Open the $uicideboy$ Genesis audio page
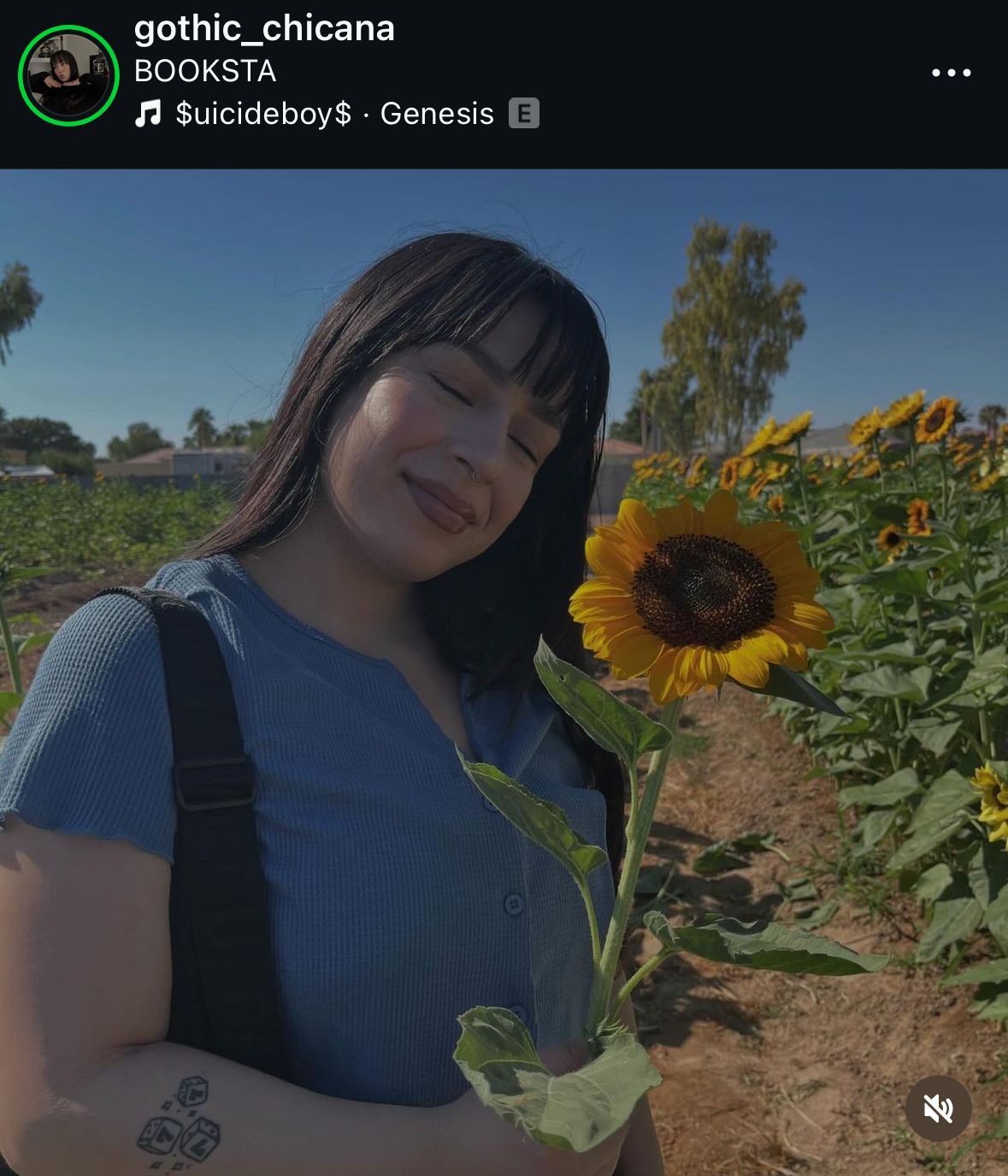 [335, 114]
